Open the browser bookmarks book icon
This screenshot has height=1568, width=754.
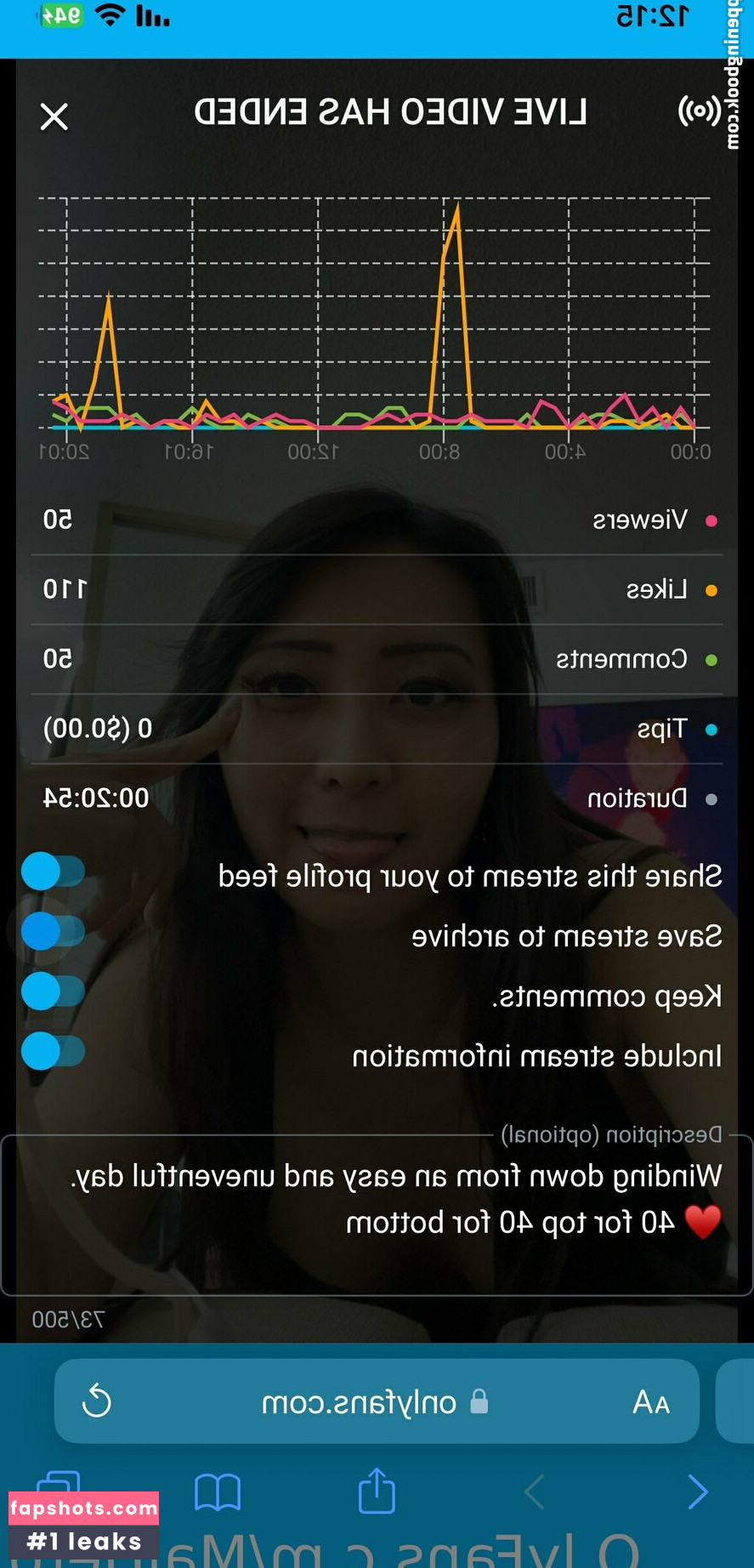(218, 1491)
